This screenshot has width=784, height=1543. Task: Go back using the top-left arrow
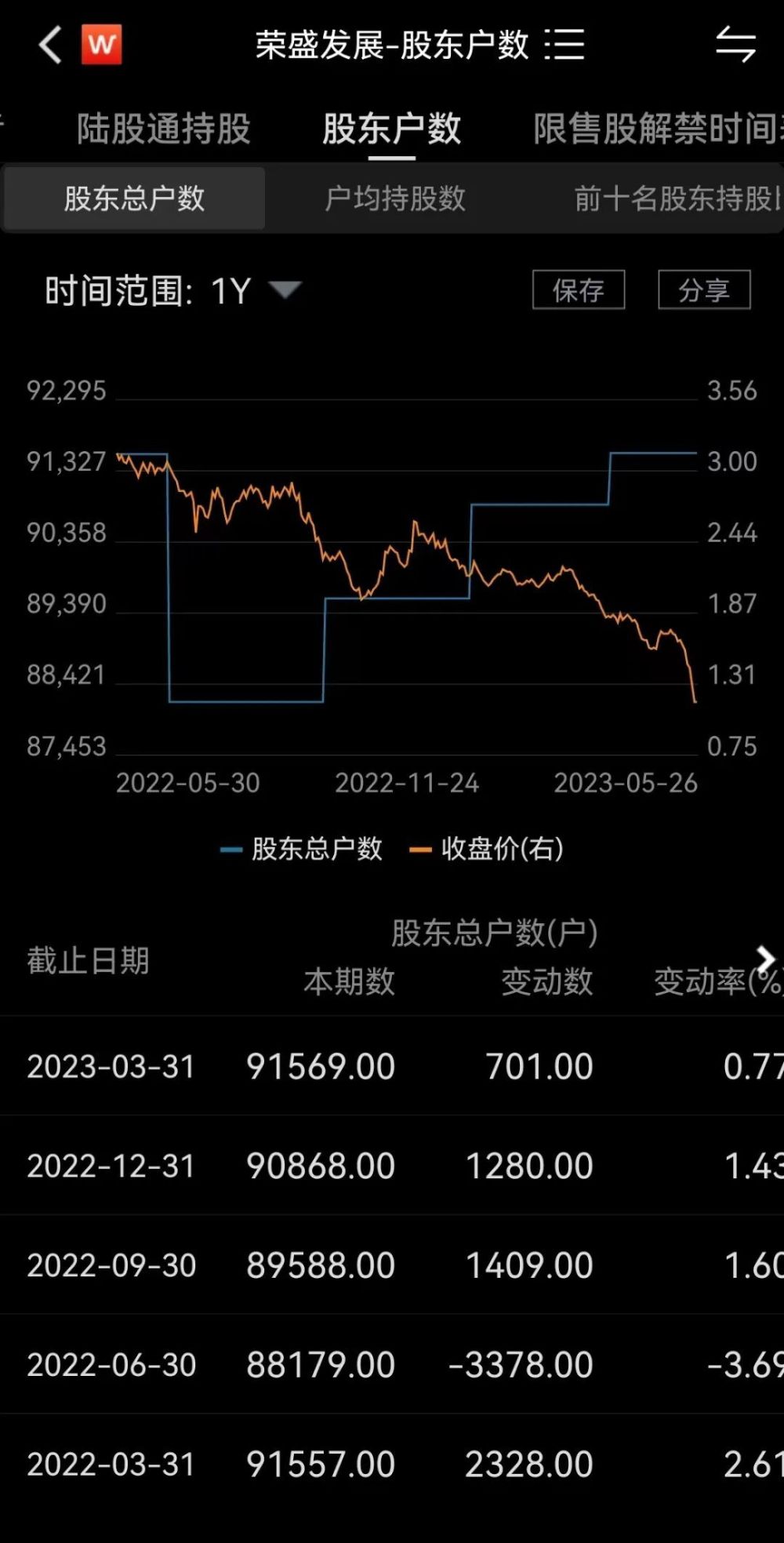tap(50, 44)
